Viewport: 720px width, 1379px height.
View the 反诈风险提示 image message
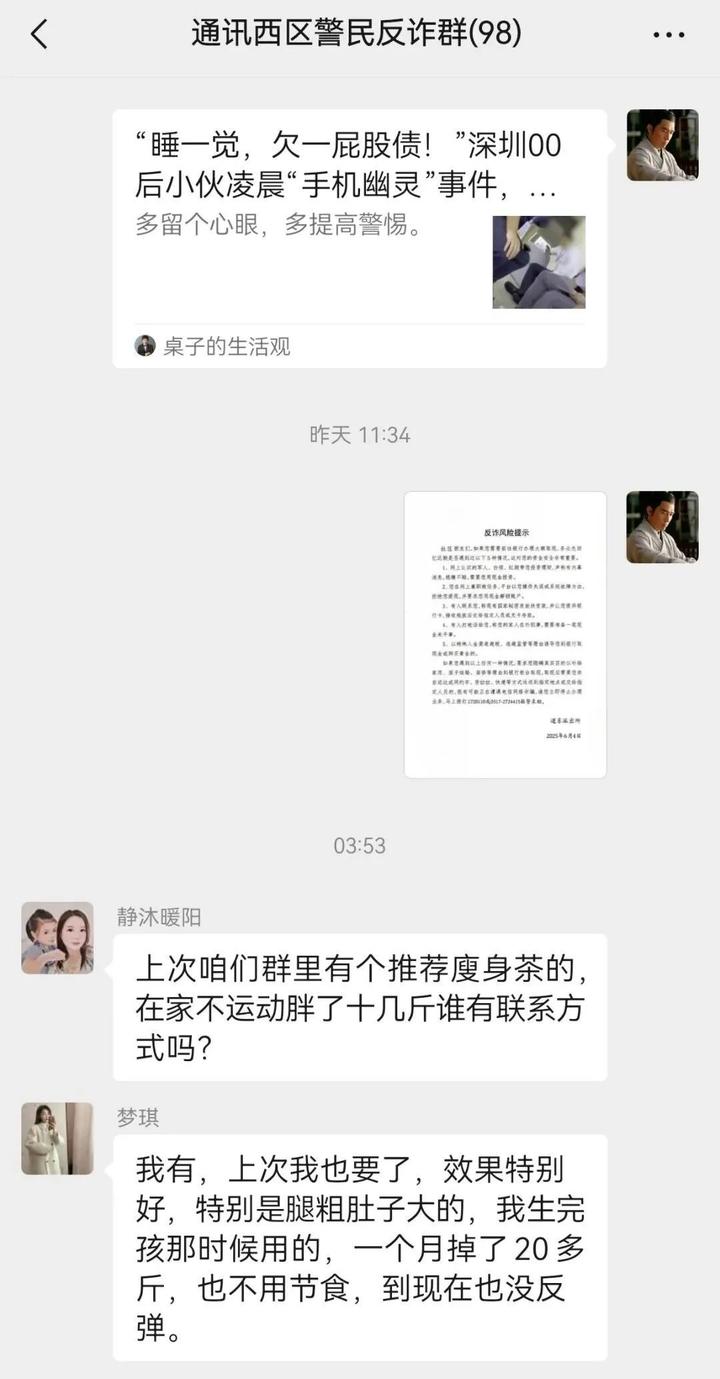click(x=505, y=634)
